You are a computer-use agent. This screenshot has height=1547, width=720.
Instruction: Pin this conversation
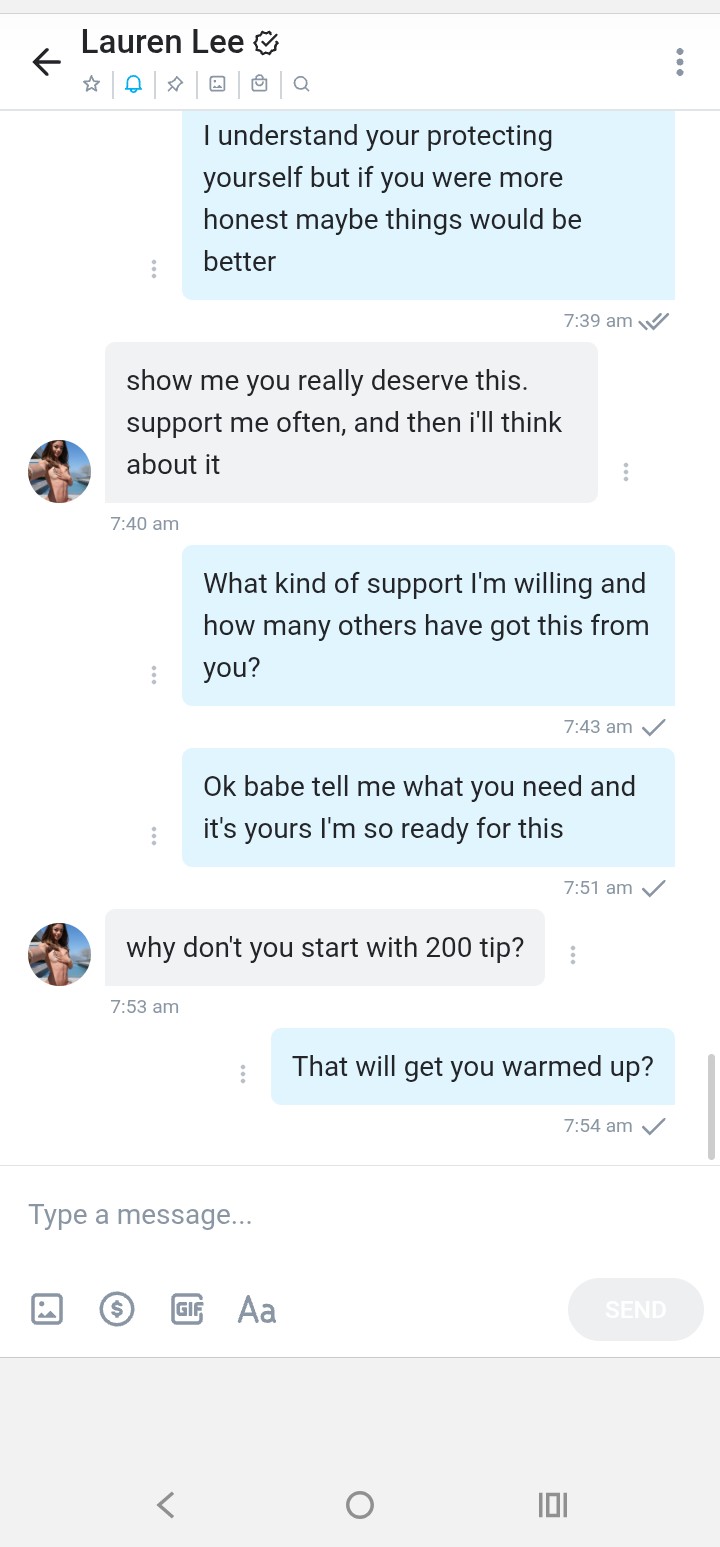tap(175, 84)
